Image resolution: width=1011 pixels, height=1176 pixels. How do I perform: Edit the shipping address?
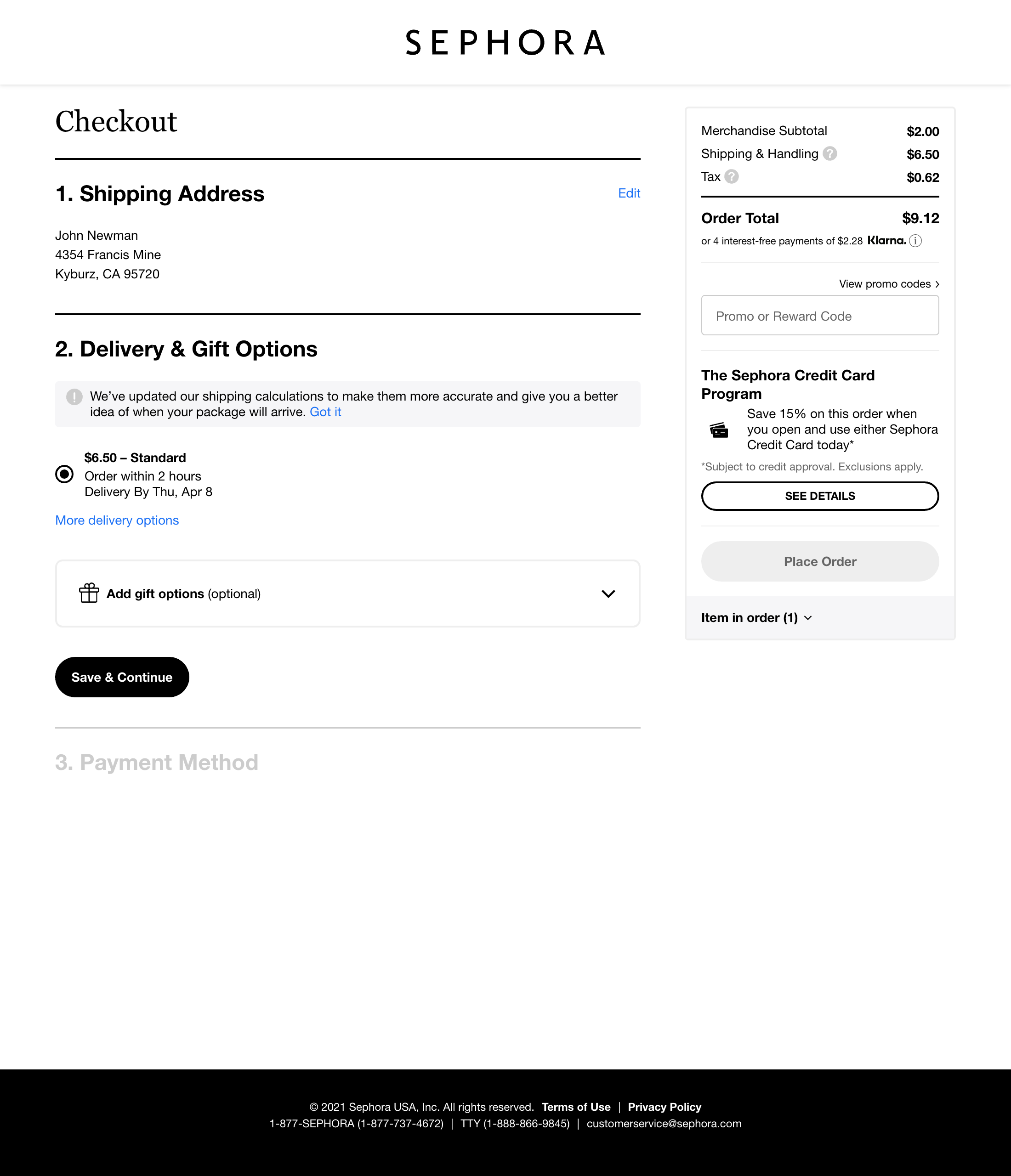(x=629, y=193)
